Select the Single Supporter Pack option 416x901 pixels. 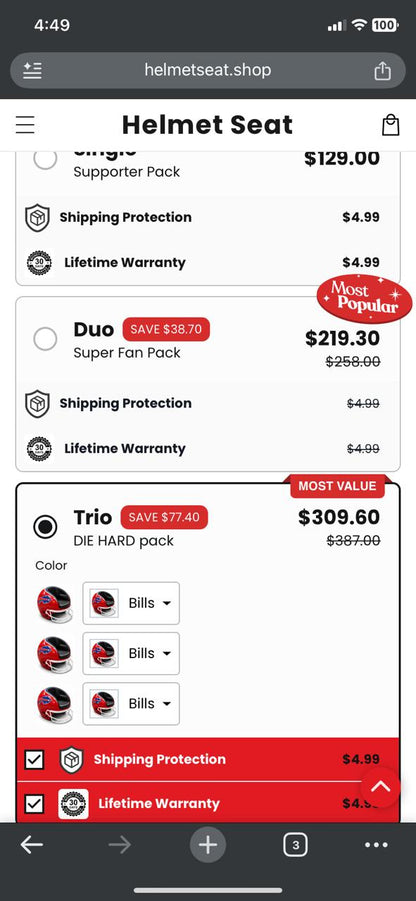tap(45, 159)
